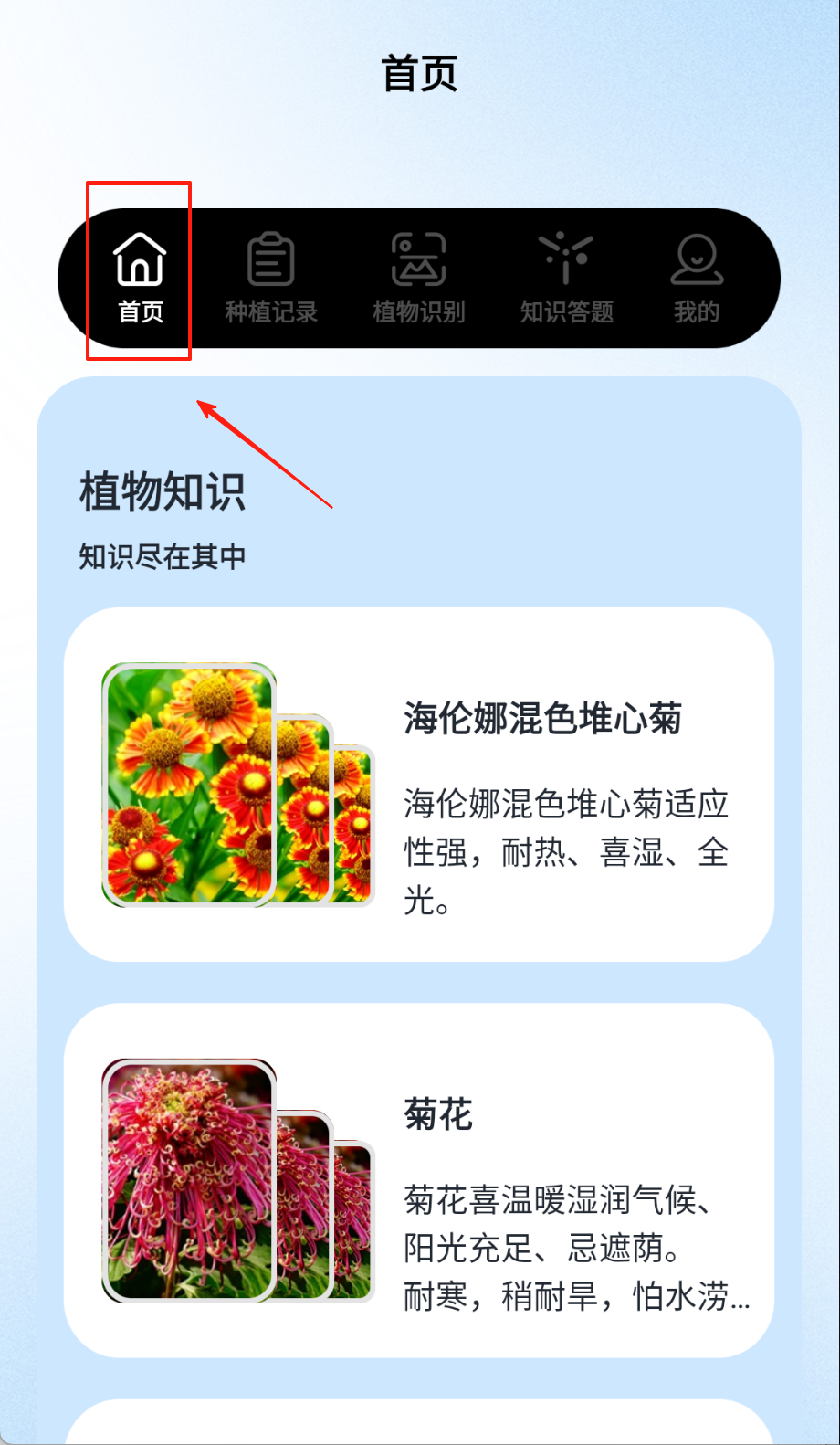This screenshot has width=840, height=1445.
Task: Open the 种植记录 tab
Action: coord(271,277)
